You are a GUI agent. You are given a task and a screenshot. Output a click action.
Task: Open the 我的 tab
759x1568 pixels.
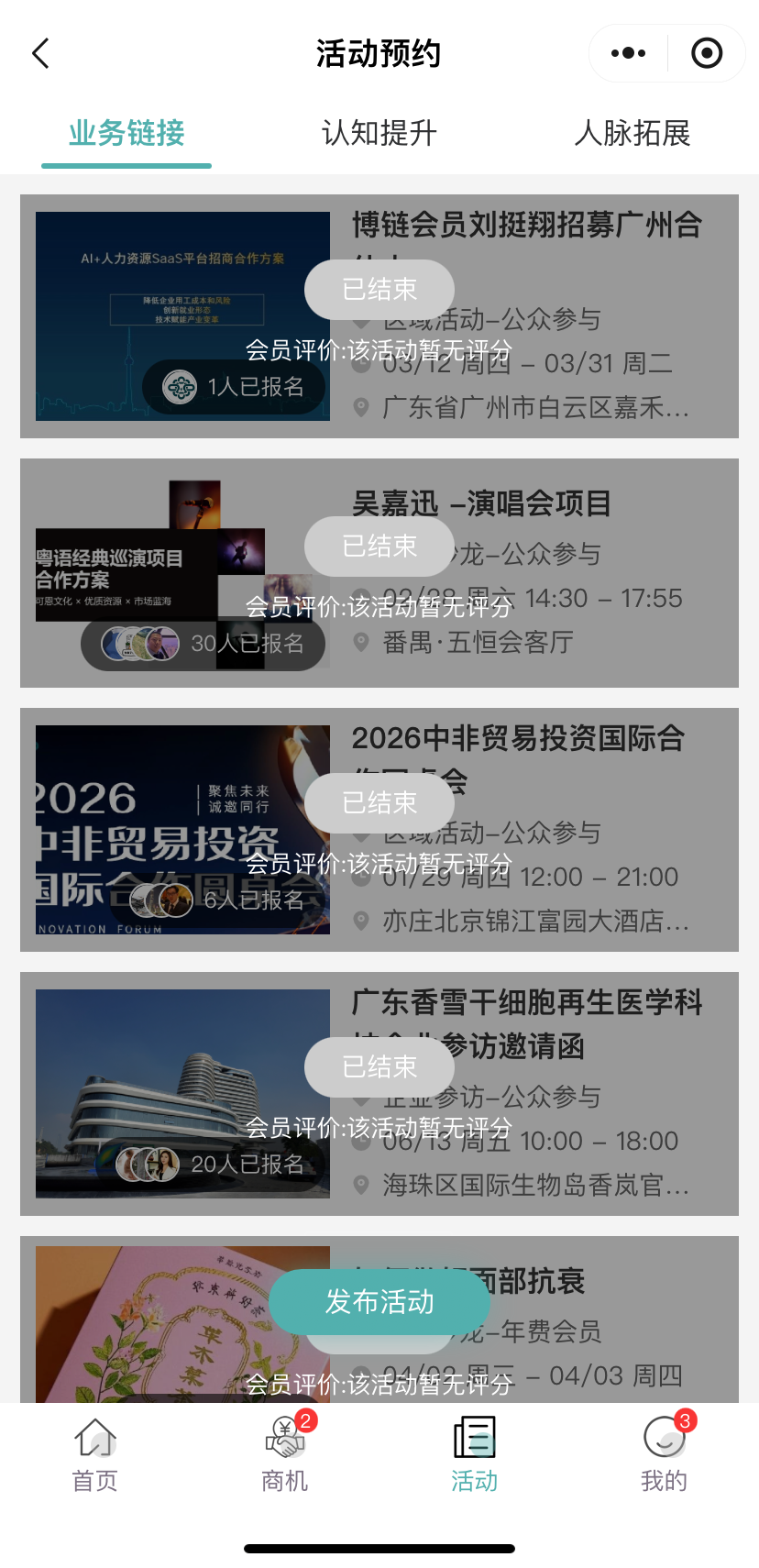coord(664,1455)
